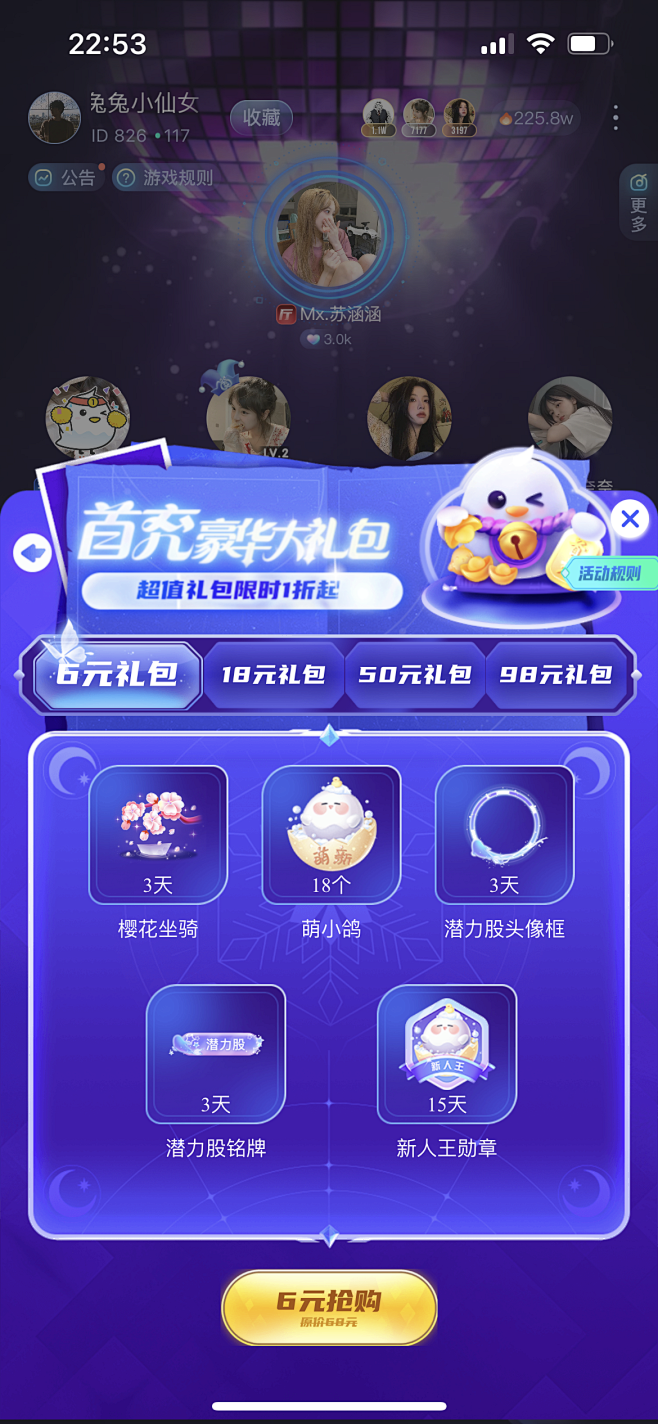Switch to the 18元礼包 tab
Screen dimensions: 658x1424
273,674
